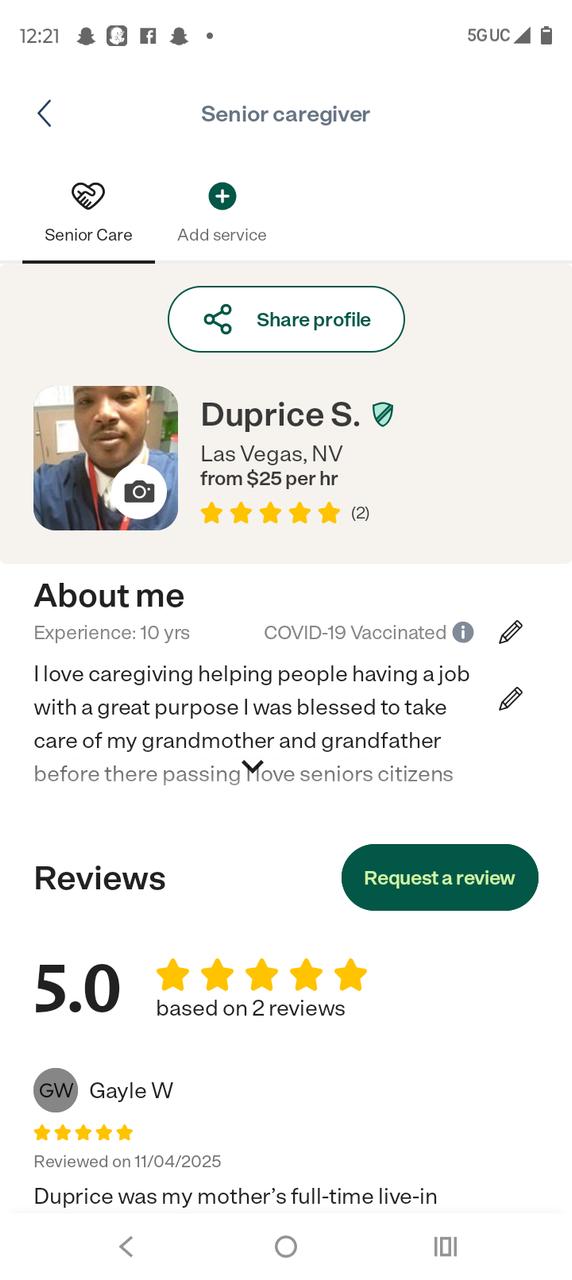
Task: Go back using the top-left arrow
Action: pos(44,114)
